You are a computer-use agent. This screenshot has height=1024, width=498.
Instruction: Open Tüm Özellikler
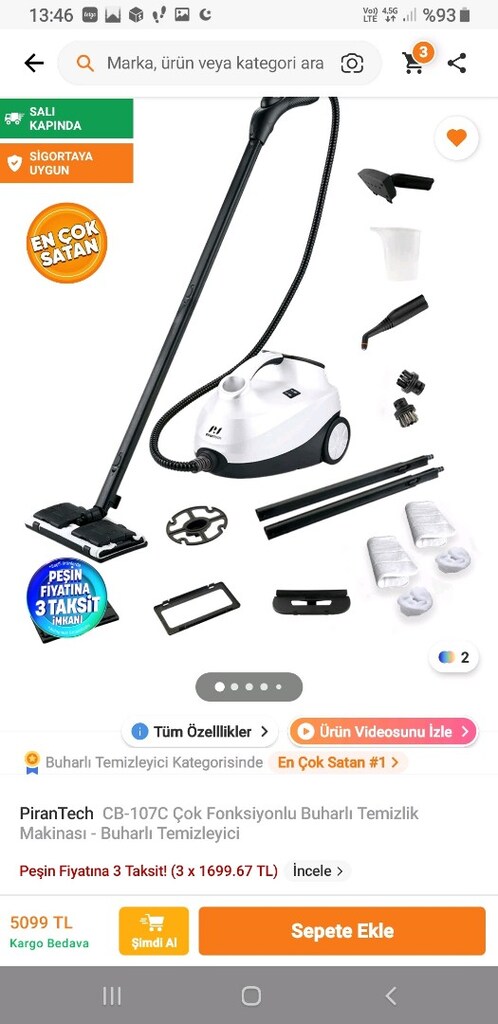[x=200, y=731]
